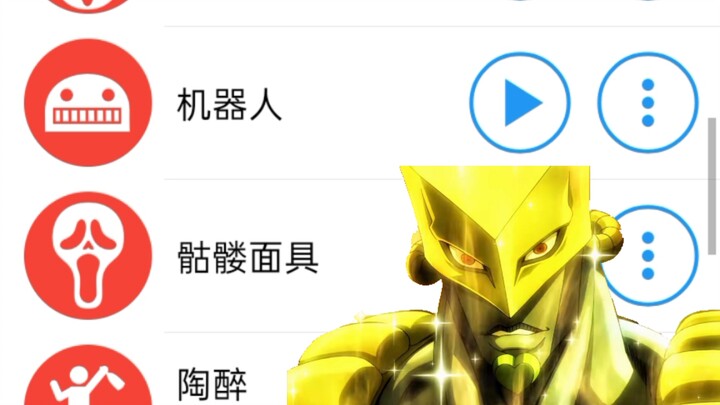The height and width of the screenshot is (405, 720).
Task: Open more options for 机器人
Action: click(647, 103)
